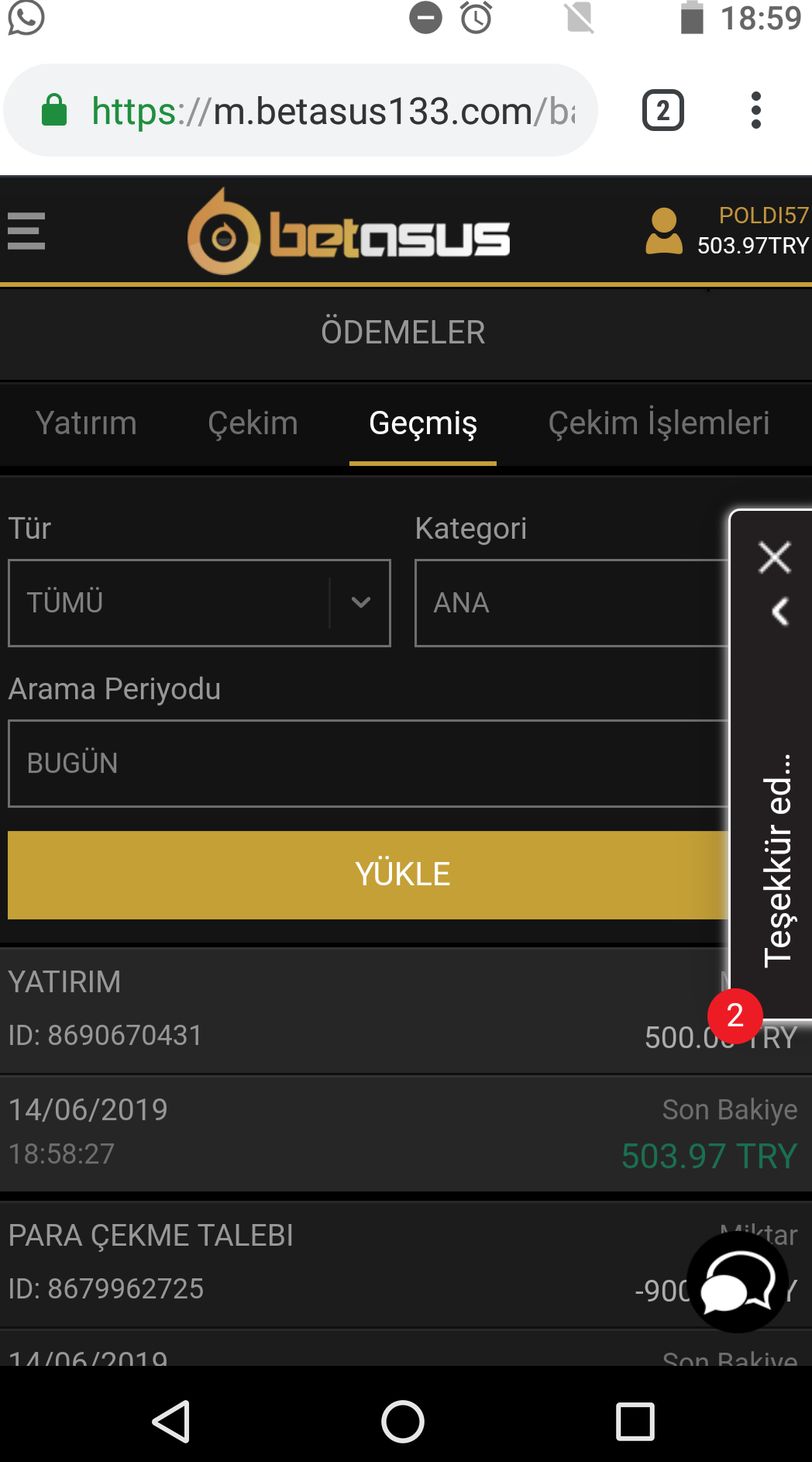Open the browser tab switcher
812x1462 pixels.
663,111
